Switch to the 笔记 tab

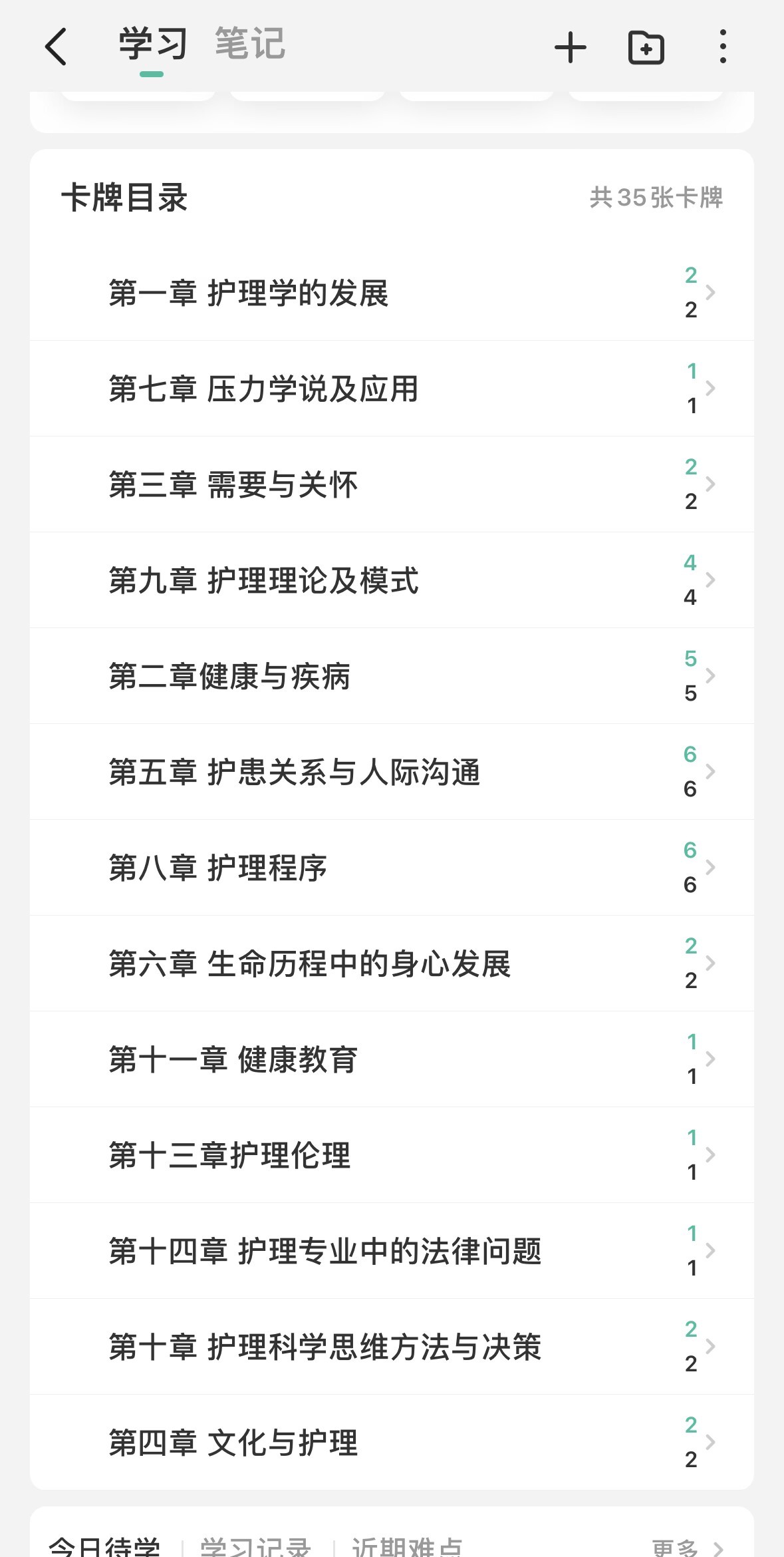tap(249, 44)
